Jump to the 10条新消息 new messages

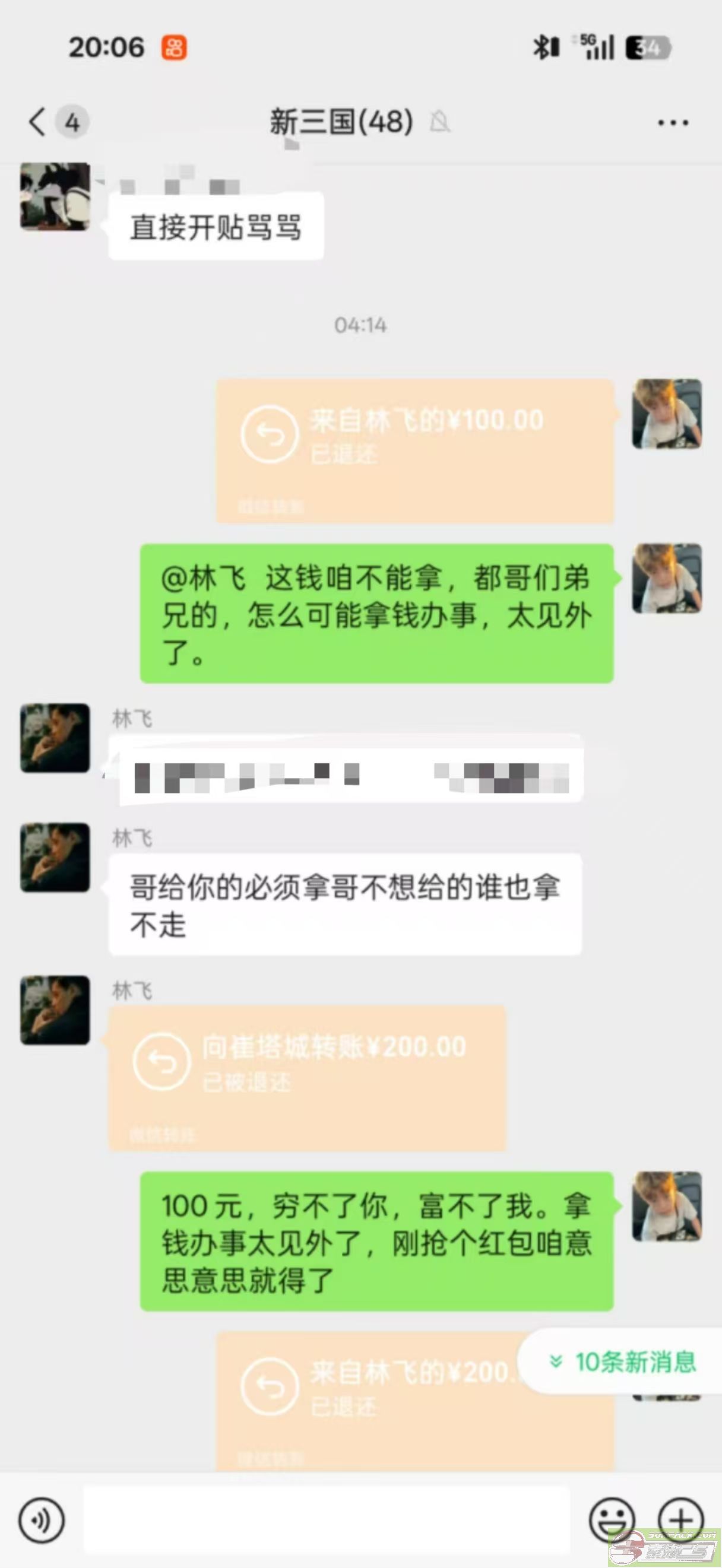tap(623, 1362)
